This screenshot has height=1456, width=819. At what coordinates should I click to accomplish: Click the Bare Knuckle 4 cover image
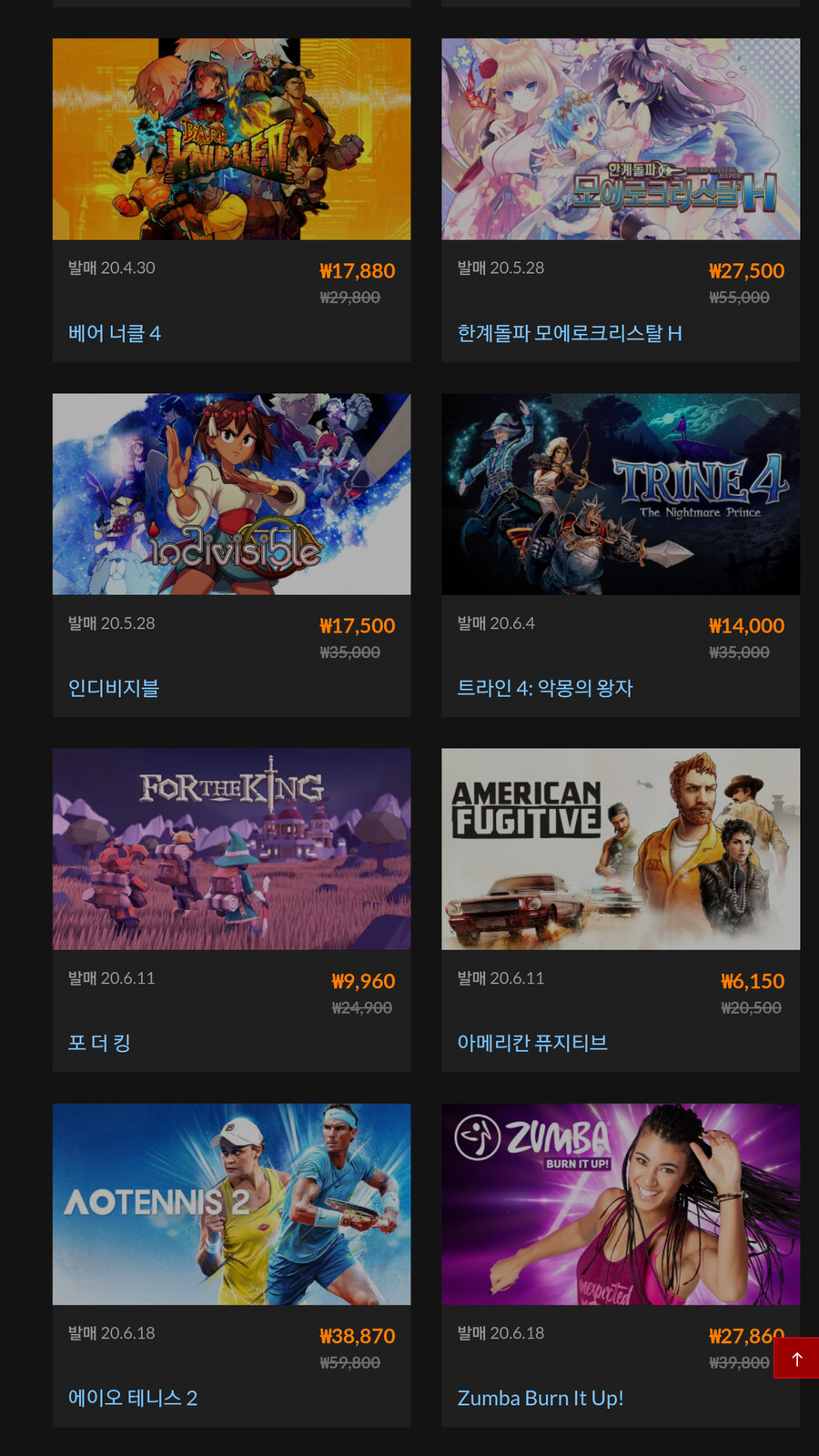click(x=231, y=138)
